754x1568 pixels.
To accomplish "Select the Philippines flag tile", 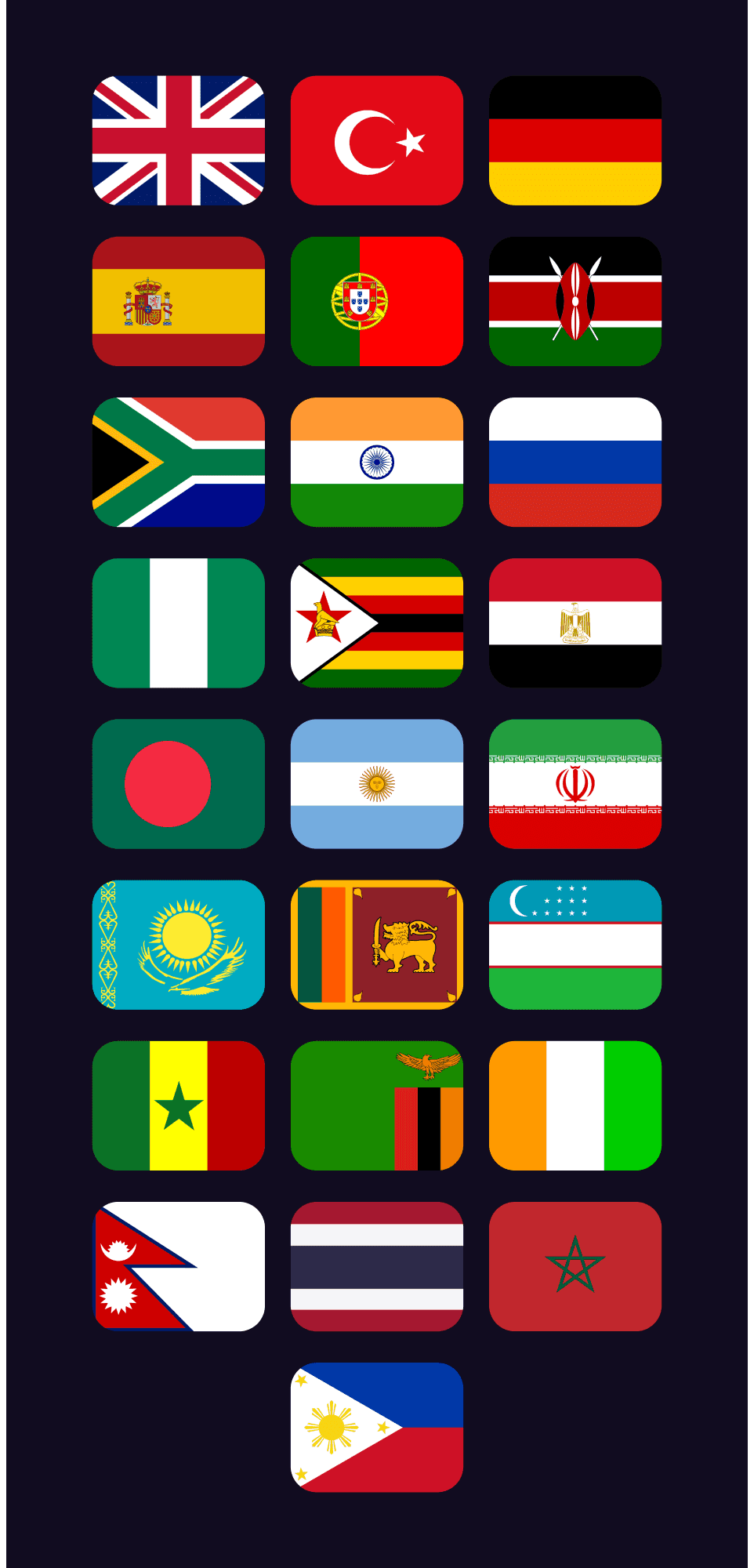I will click(377, 1427).
